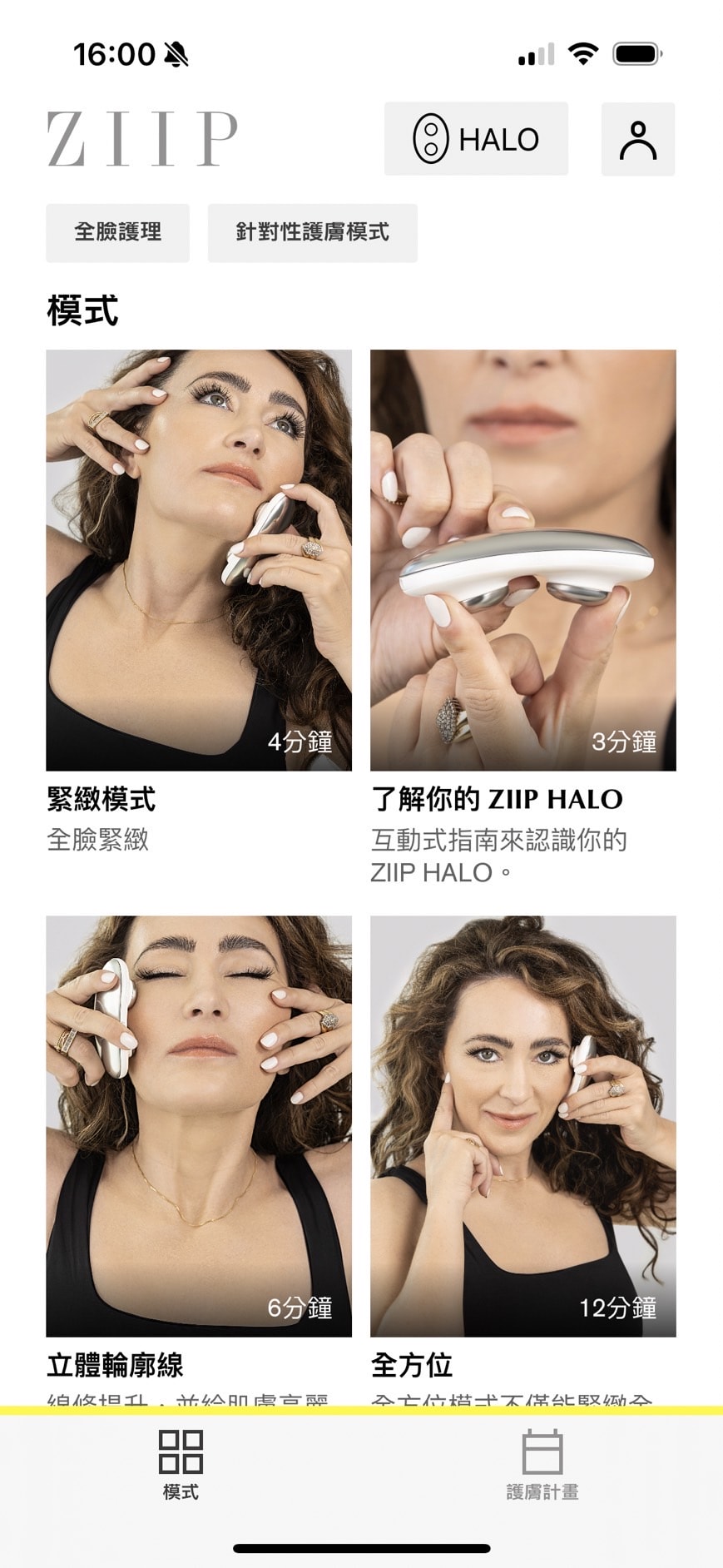Screen dimensions: 723x1568
Task: Open the HALO device selector
Action: coord(476,139)
